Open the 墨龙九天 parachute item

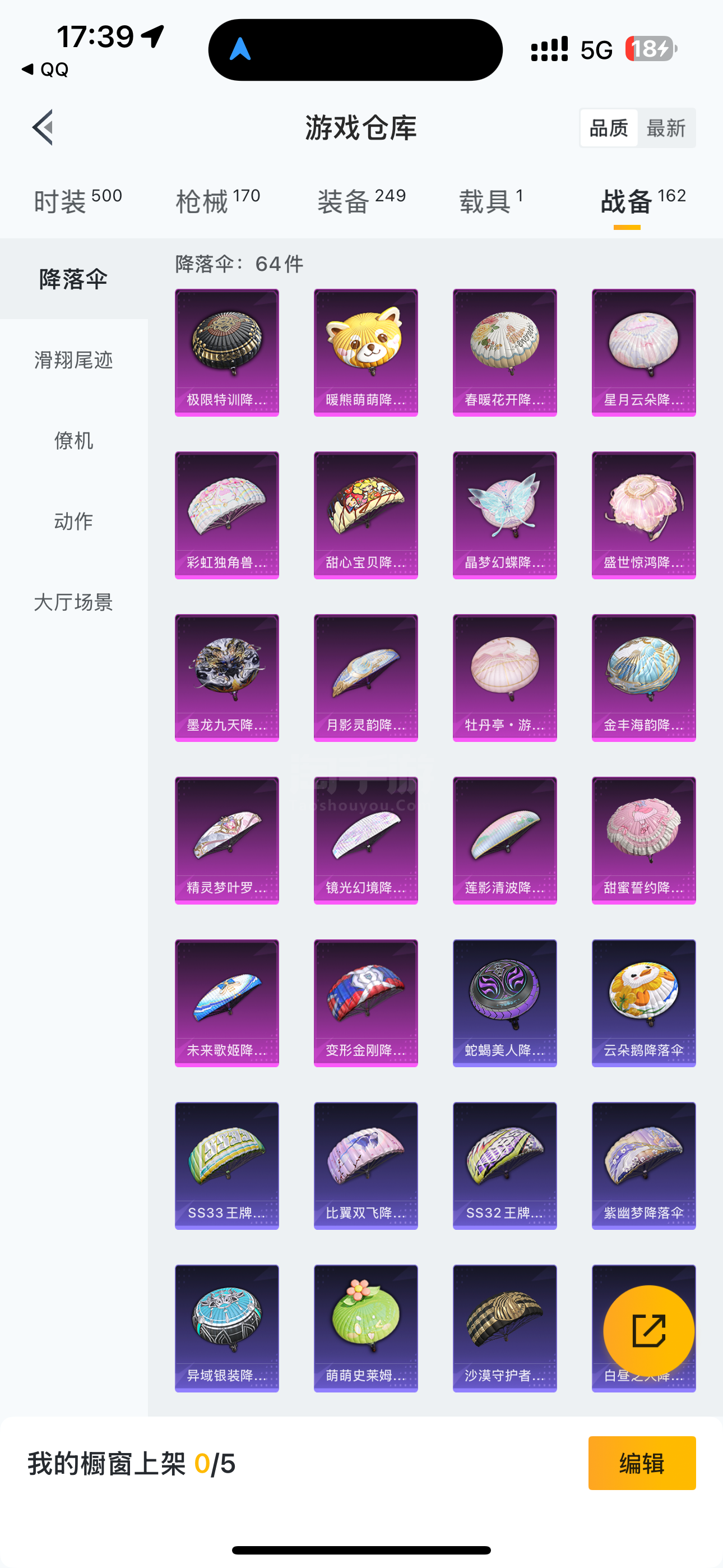pos(227,677)
